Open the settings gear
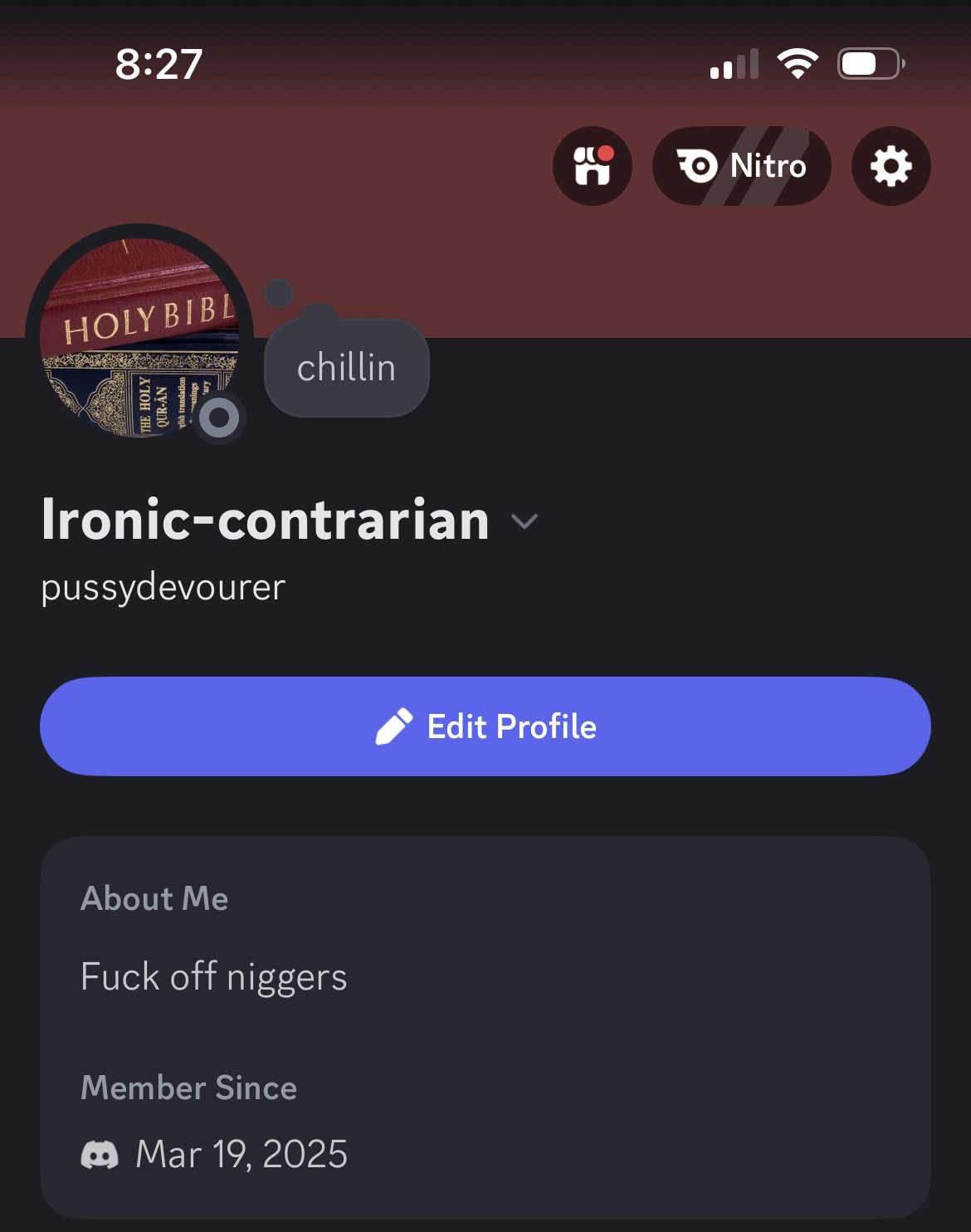 (x=890, y=166)
